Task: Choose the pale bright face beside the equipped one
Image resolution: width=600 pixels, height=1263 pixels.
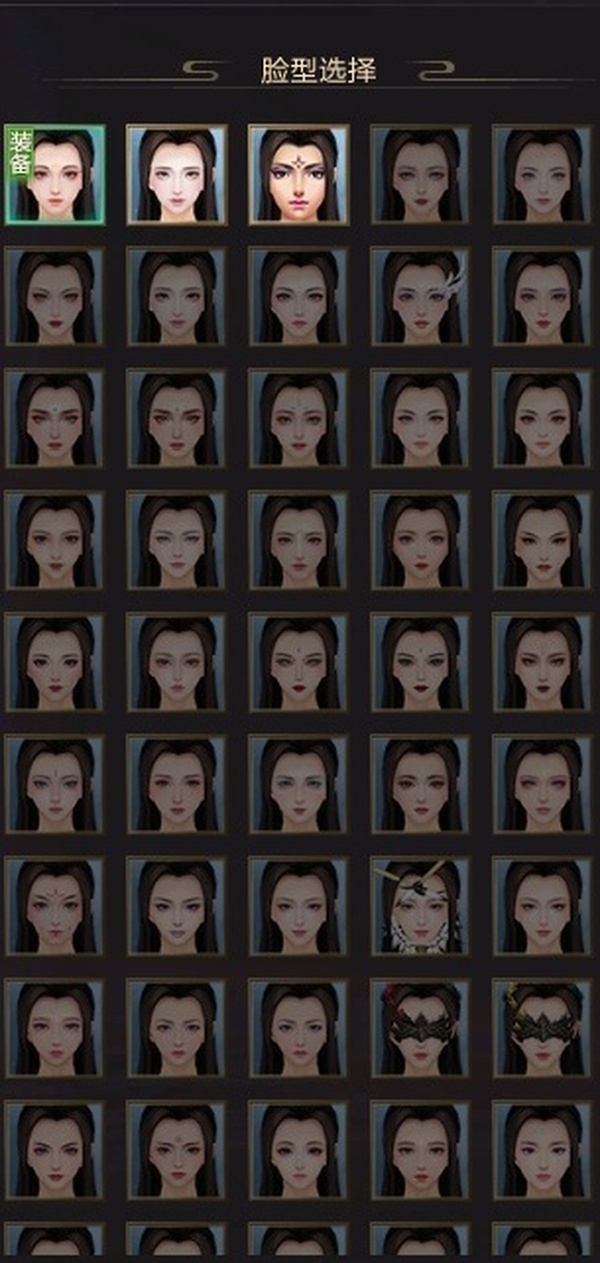Action: tap(176, 174)
